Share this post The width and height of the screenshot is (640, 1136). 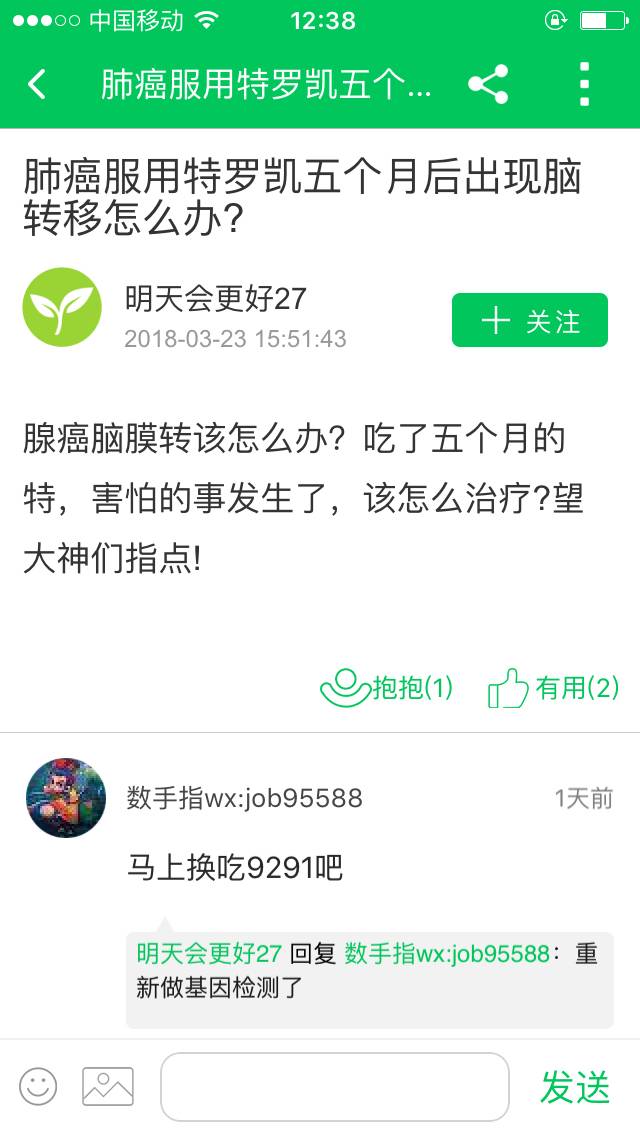(x=488, y=85)
